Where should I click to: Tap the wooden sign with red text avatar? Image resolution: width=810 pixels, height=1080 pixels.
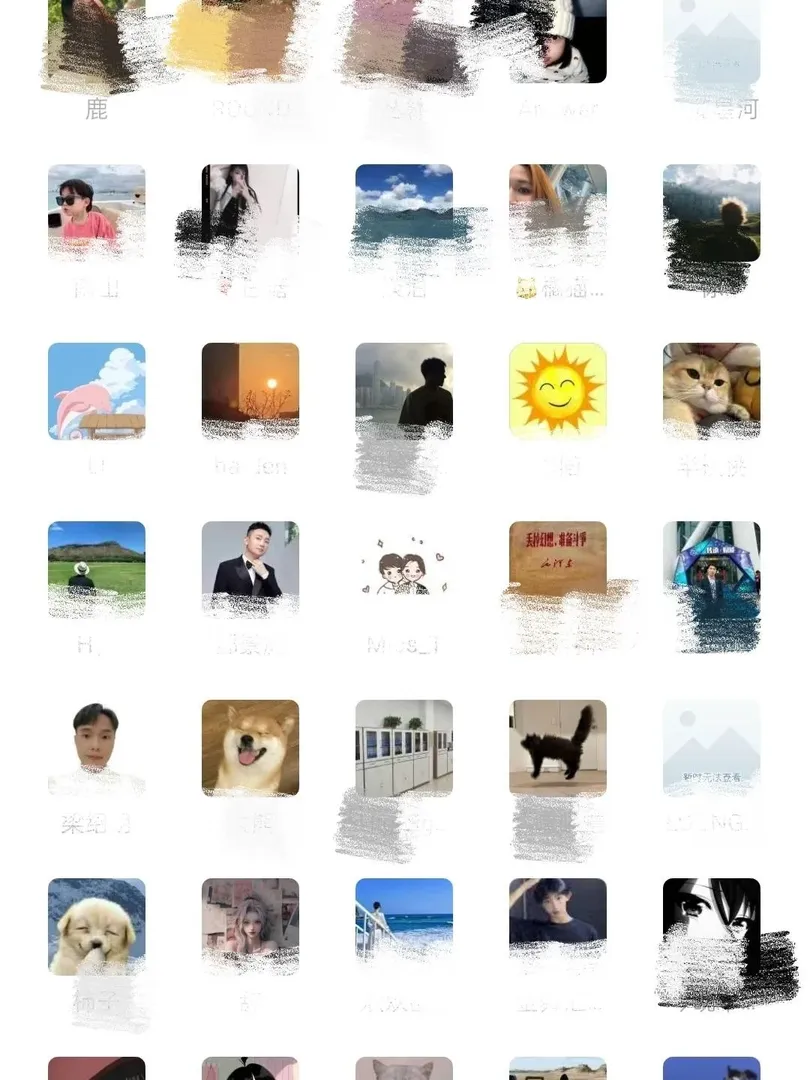tap(557, 556)
